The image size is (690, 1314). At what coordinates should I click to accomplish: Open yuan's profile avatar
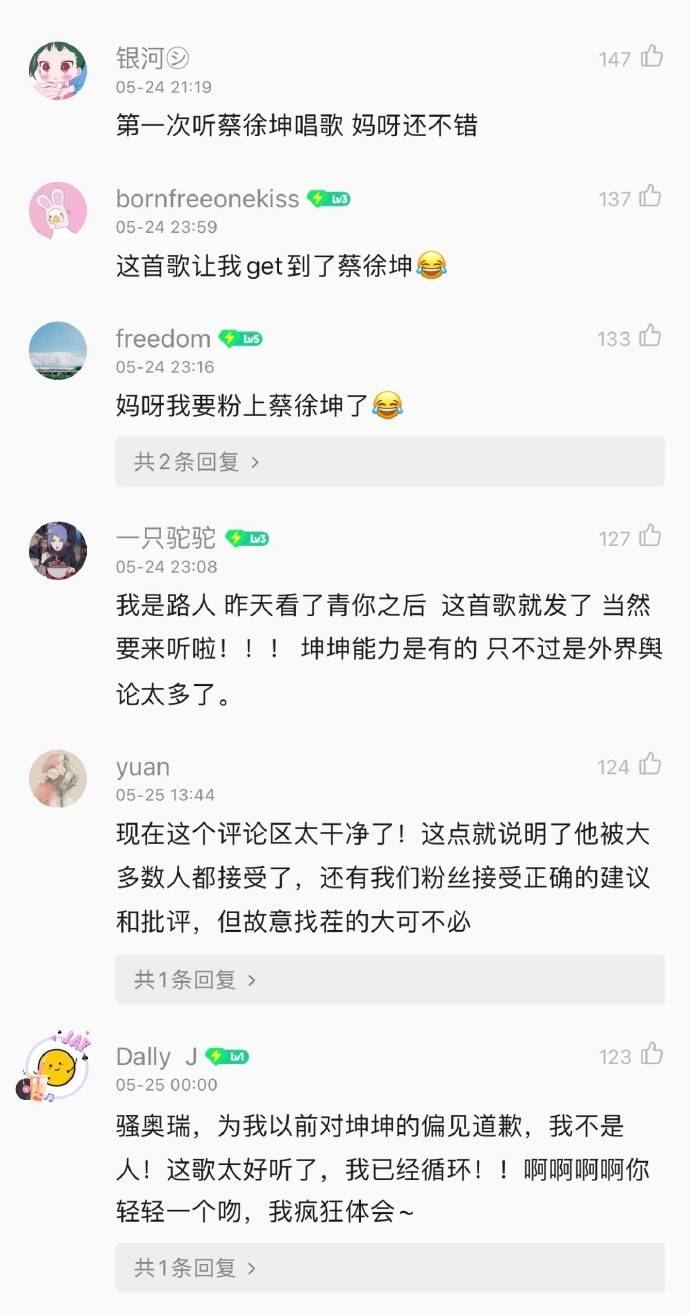pyautogui.click(x=58, y=779)
